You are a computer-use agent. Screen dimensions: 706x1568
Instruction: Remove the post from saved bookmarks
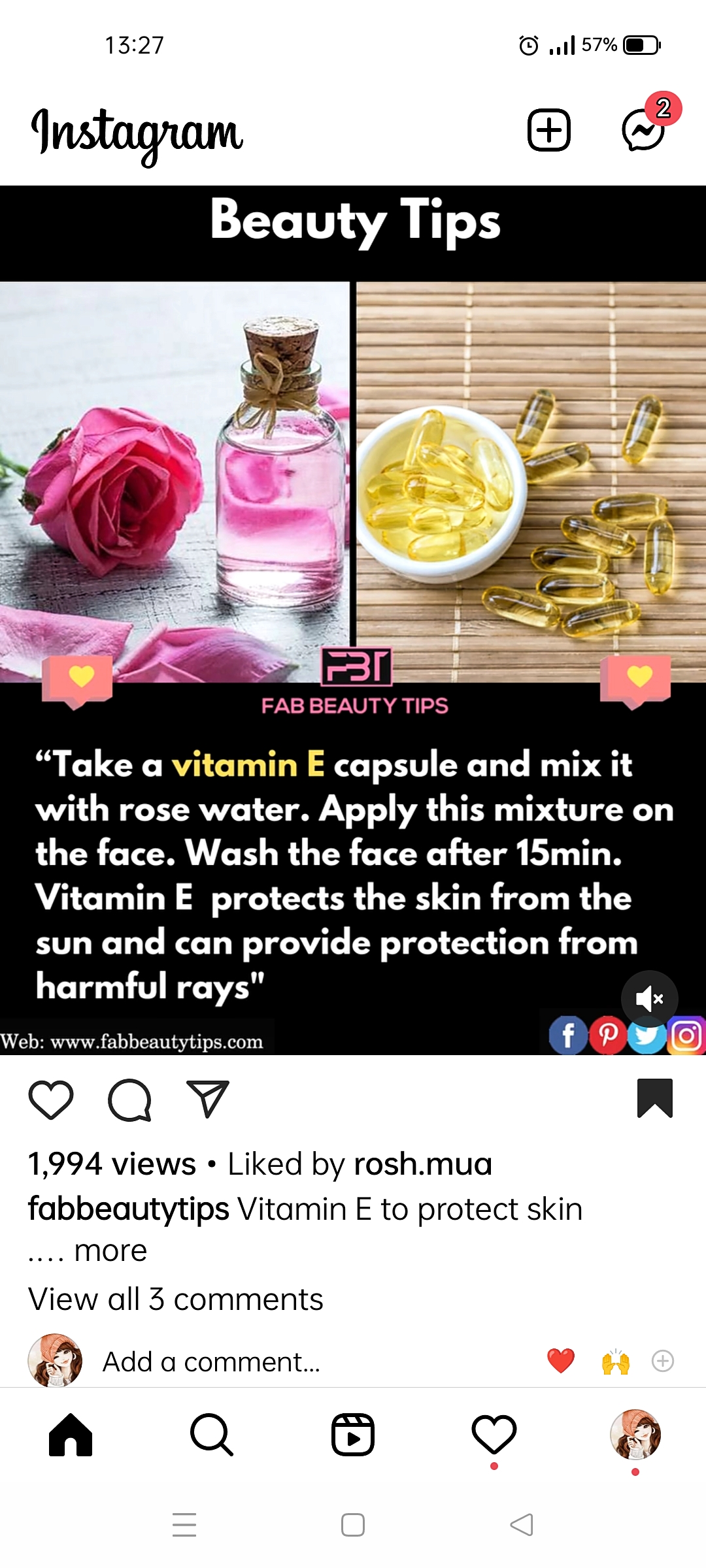pos(654,1098)
